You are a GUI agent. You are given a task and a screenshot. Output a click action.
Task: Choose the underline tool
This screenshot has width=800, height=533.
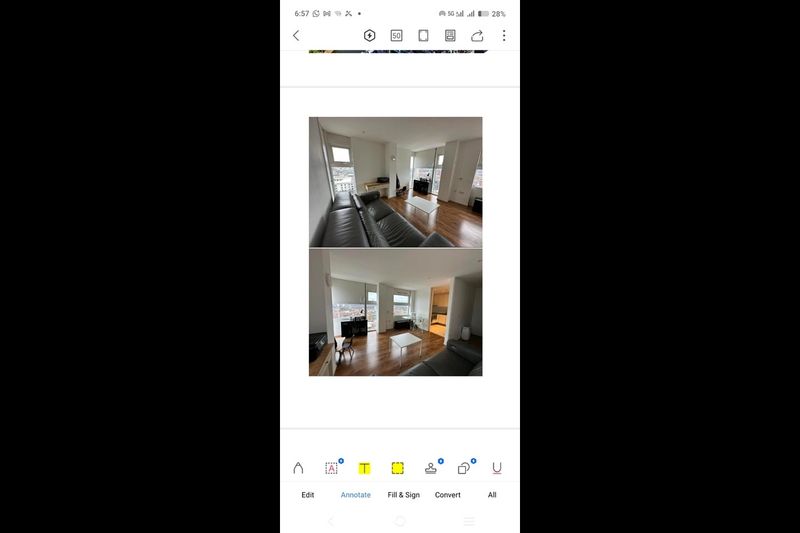pyautogui.click(x=497, y=468)
